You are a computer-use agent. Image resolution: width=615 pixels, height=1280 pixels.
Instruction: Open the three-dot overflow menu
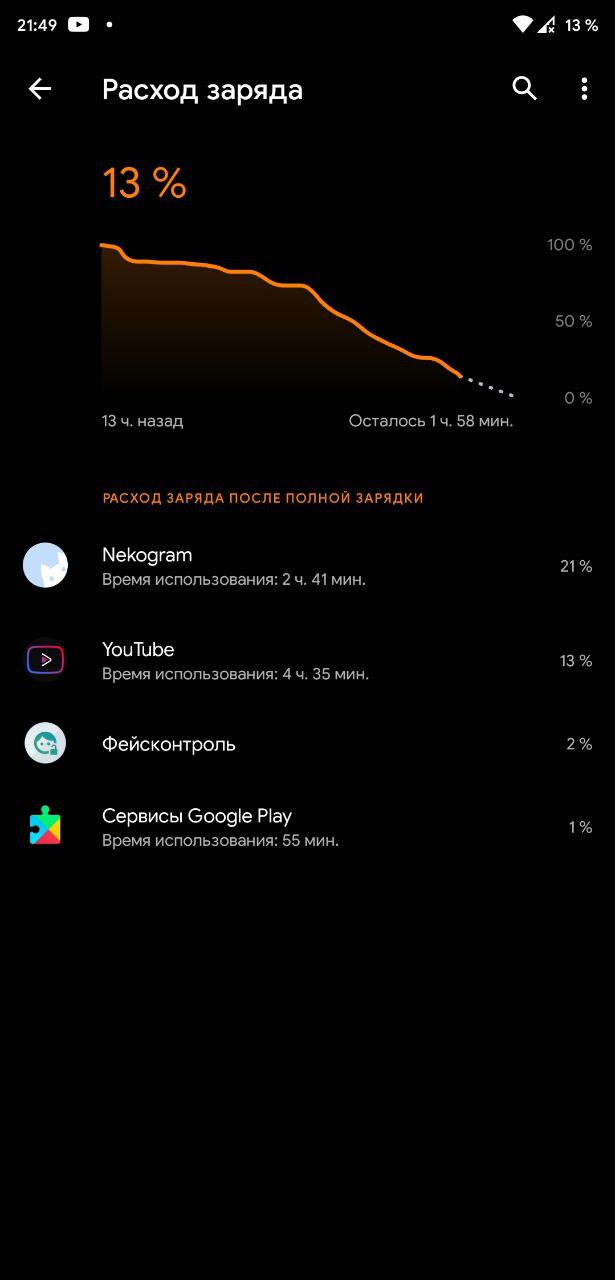pyautogui.click(x=584, y=89)
